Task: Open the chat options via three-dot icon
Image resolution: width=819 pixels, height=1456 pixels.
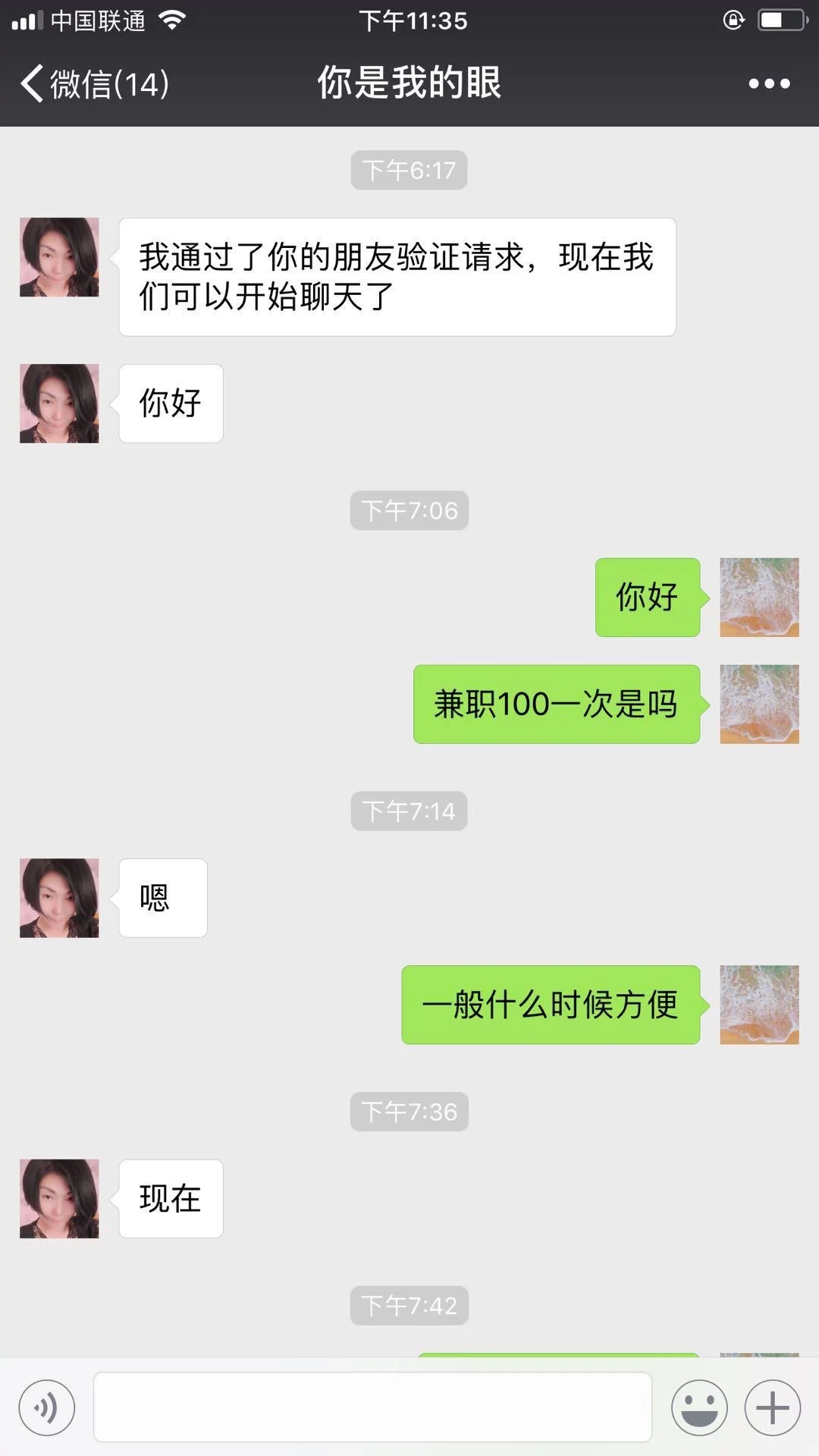Action: (768, 84)
